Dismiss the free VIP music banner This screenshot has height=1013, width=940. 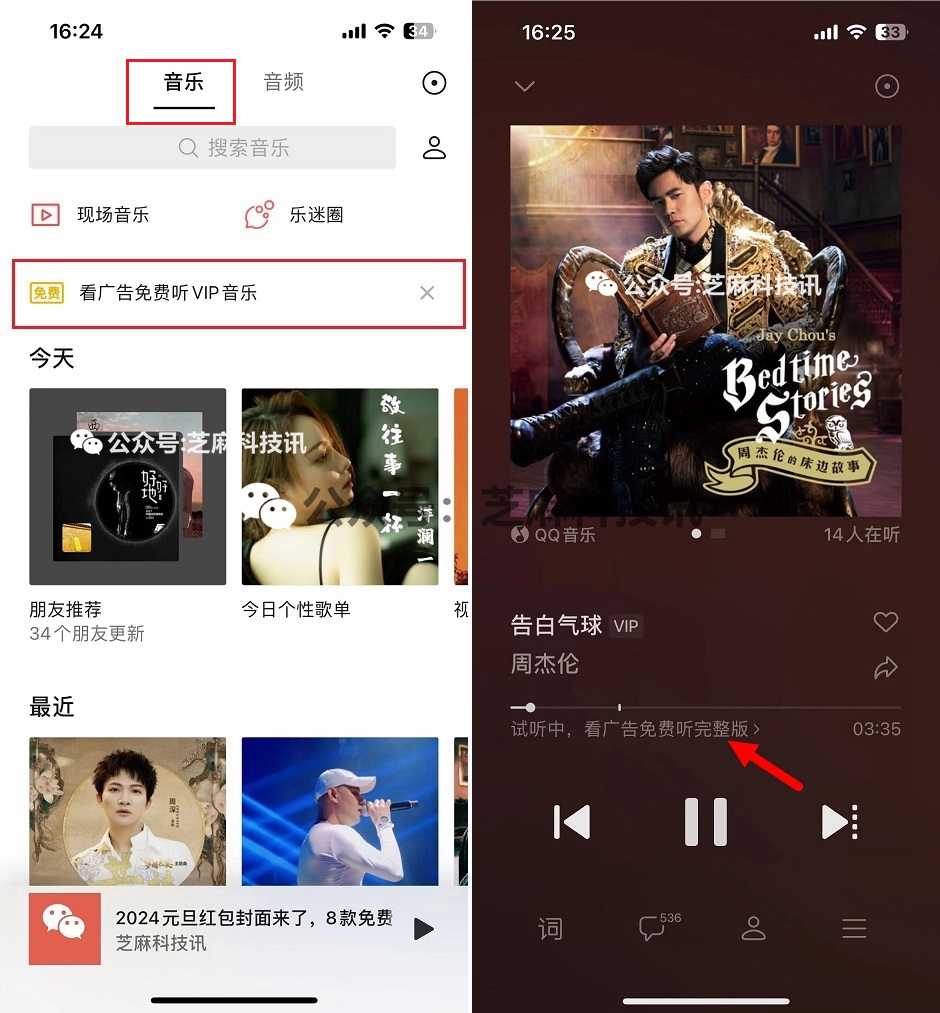click(x=427, y=293)
